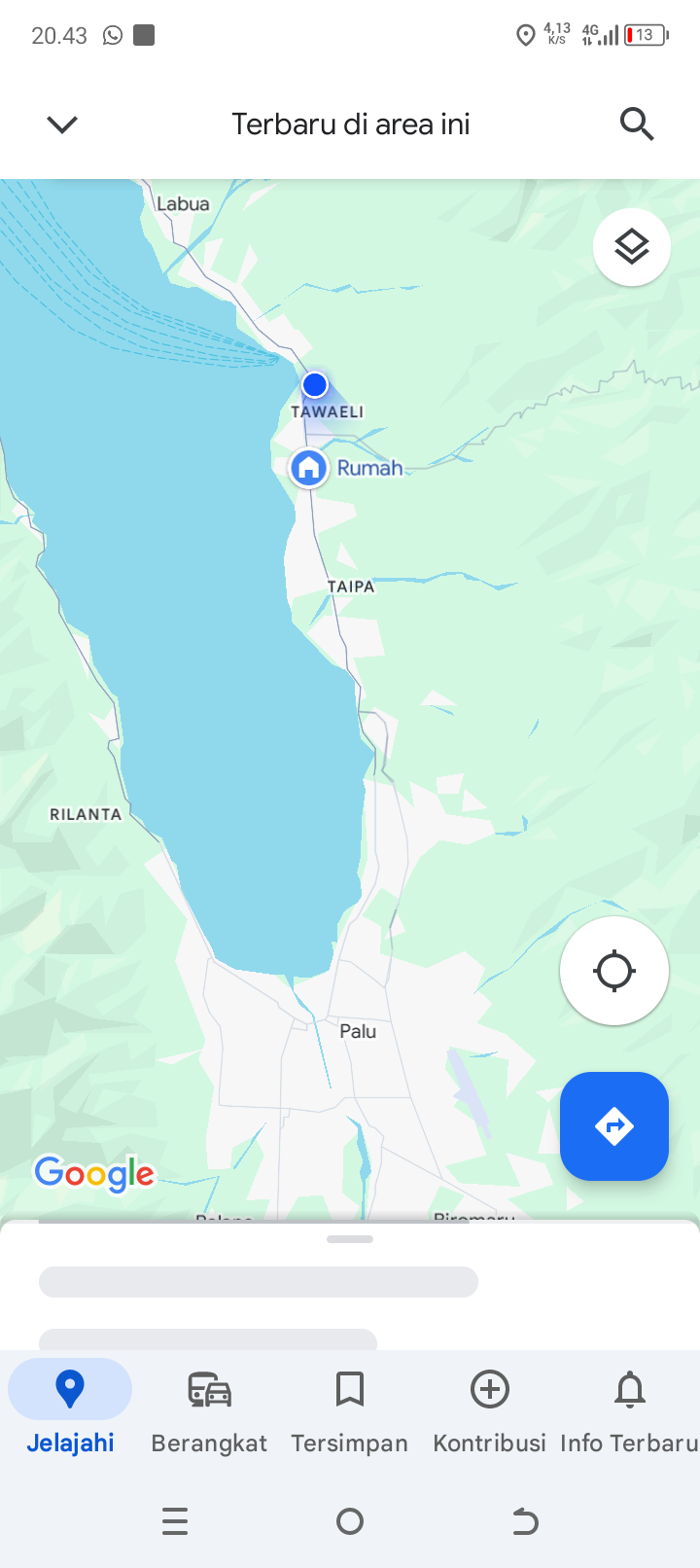Tap the blue current location dot

coord(314,385)
